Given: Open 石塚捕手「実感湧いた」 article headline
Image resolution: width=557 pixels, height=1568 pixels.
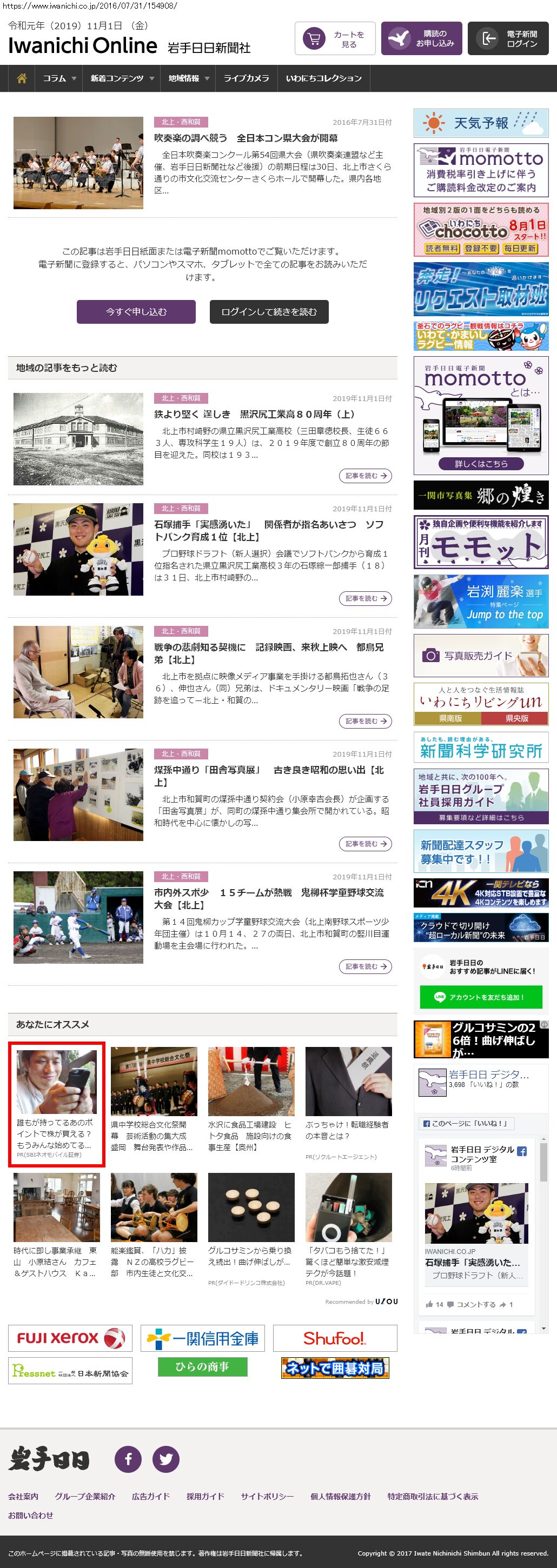Looking at the screenshot, I should (x=268, y=530).
